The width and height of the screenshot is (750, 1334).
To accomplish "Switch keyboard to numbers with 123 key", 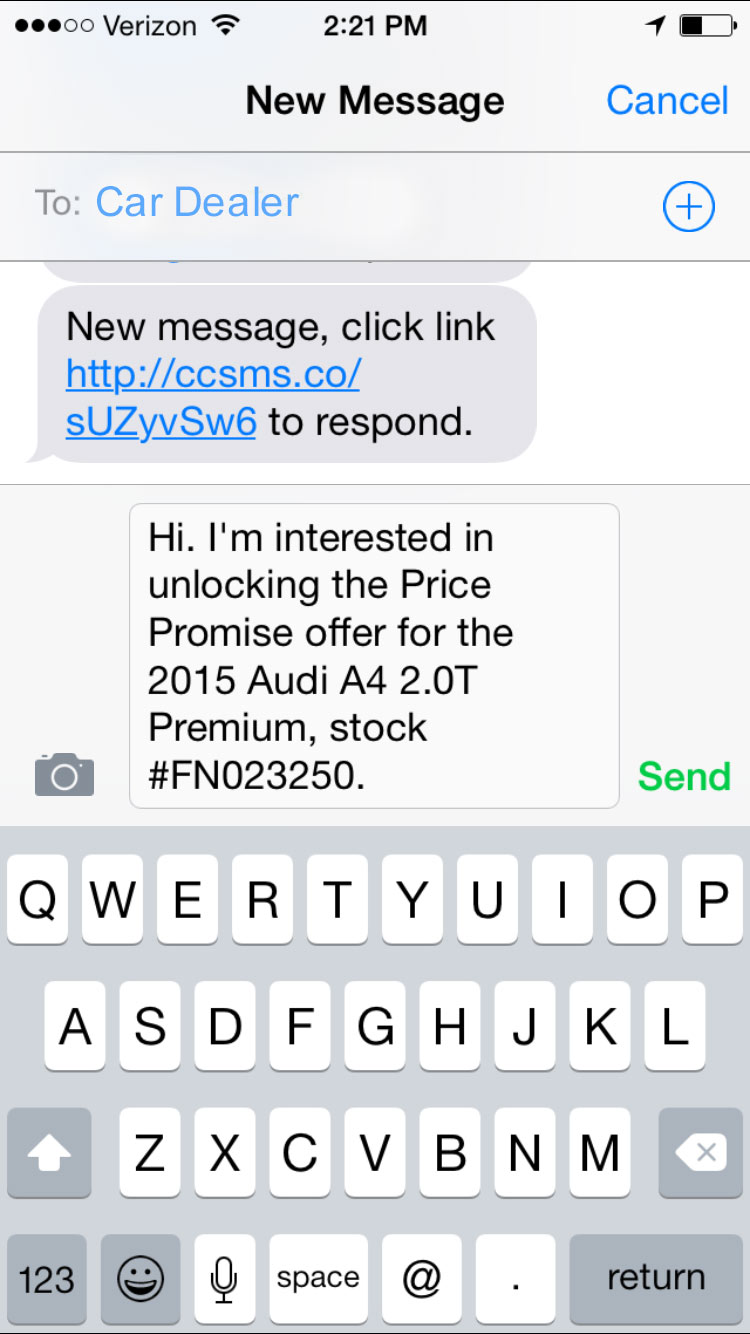I will coord(46,1278).
